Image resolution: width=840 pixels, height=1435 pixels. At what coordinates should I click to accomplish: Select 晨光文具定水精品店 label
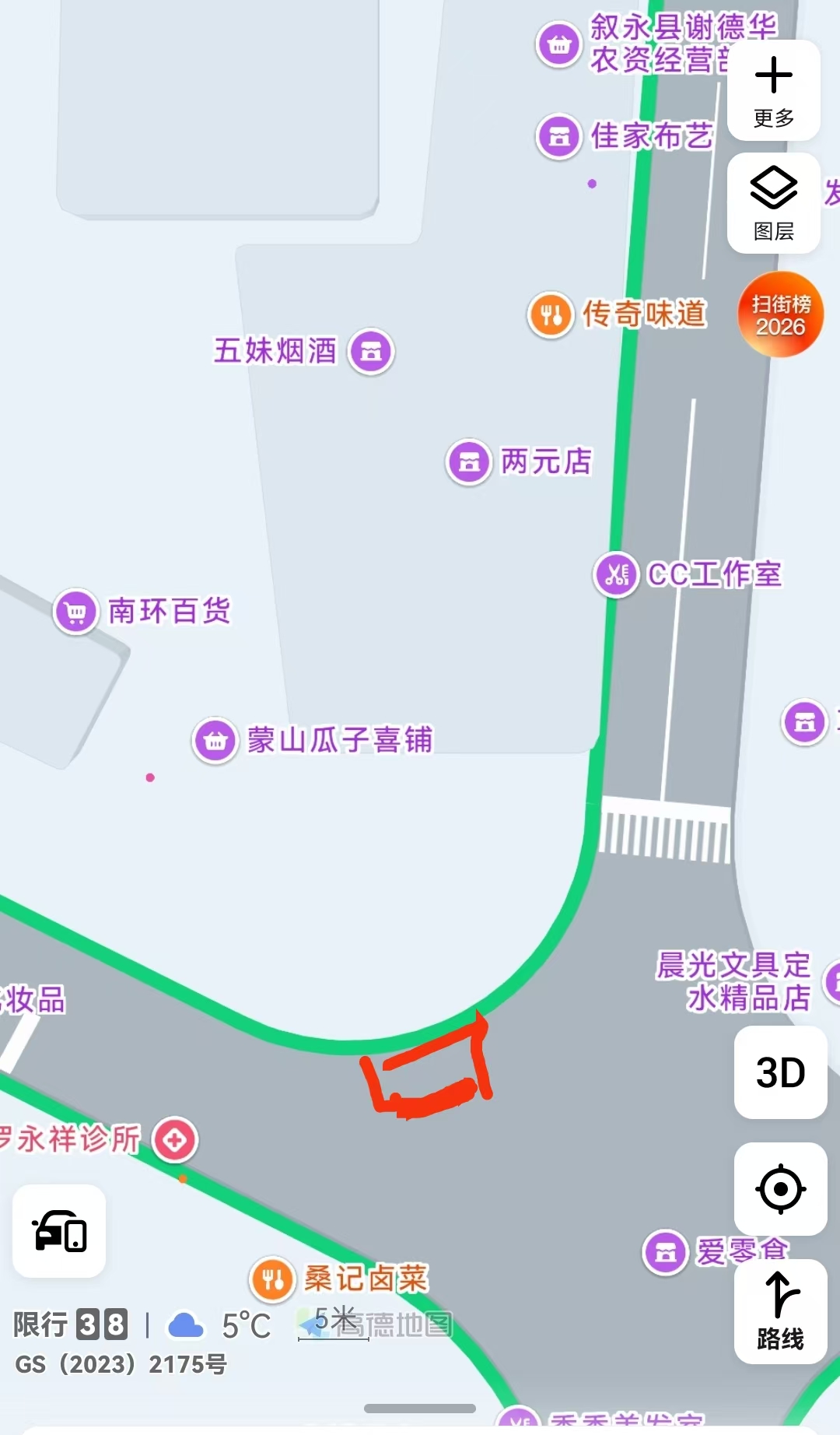pos(733,981)
